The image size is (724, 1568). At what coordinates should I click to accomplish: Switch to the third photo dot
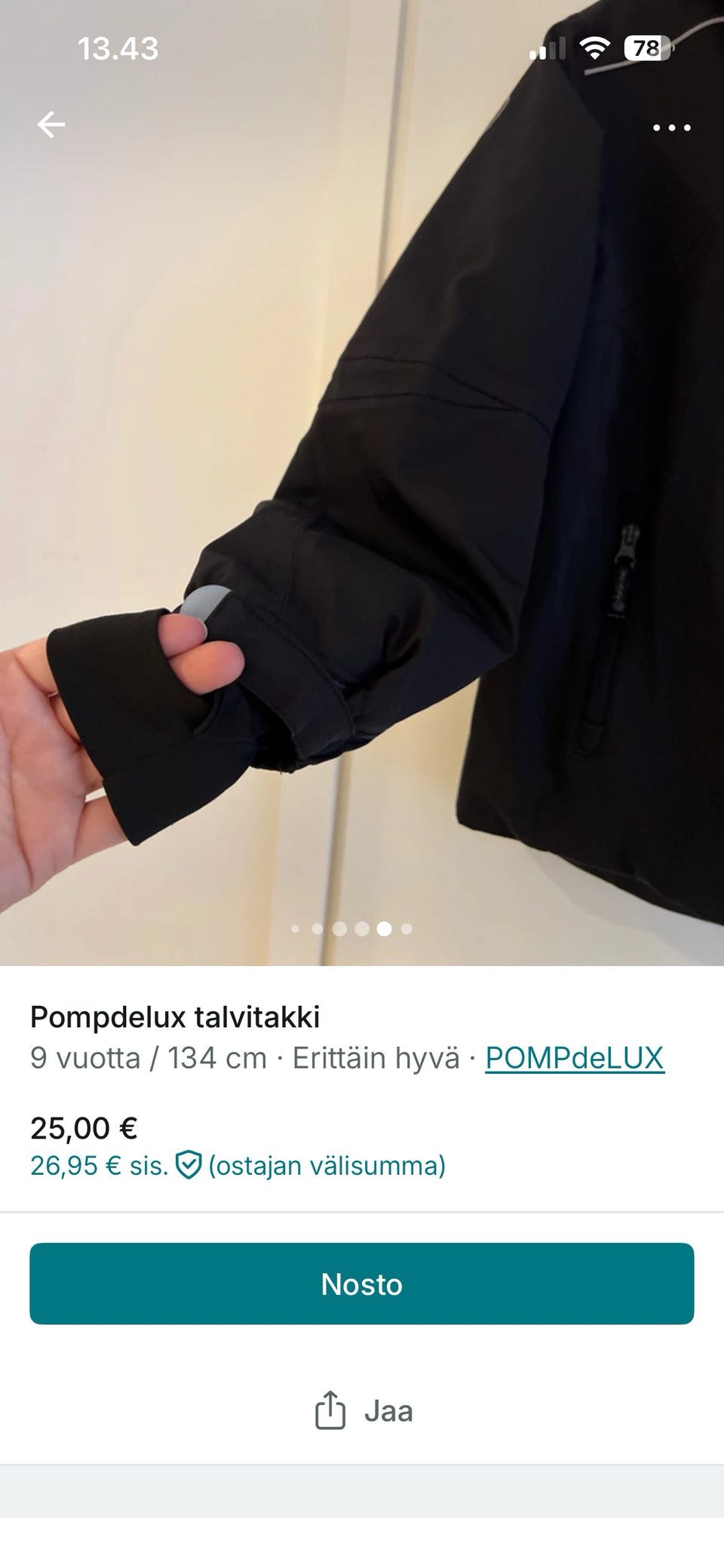342,930
